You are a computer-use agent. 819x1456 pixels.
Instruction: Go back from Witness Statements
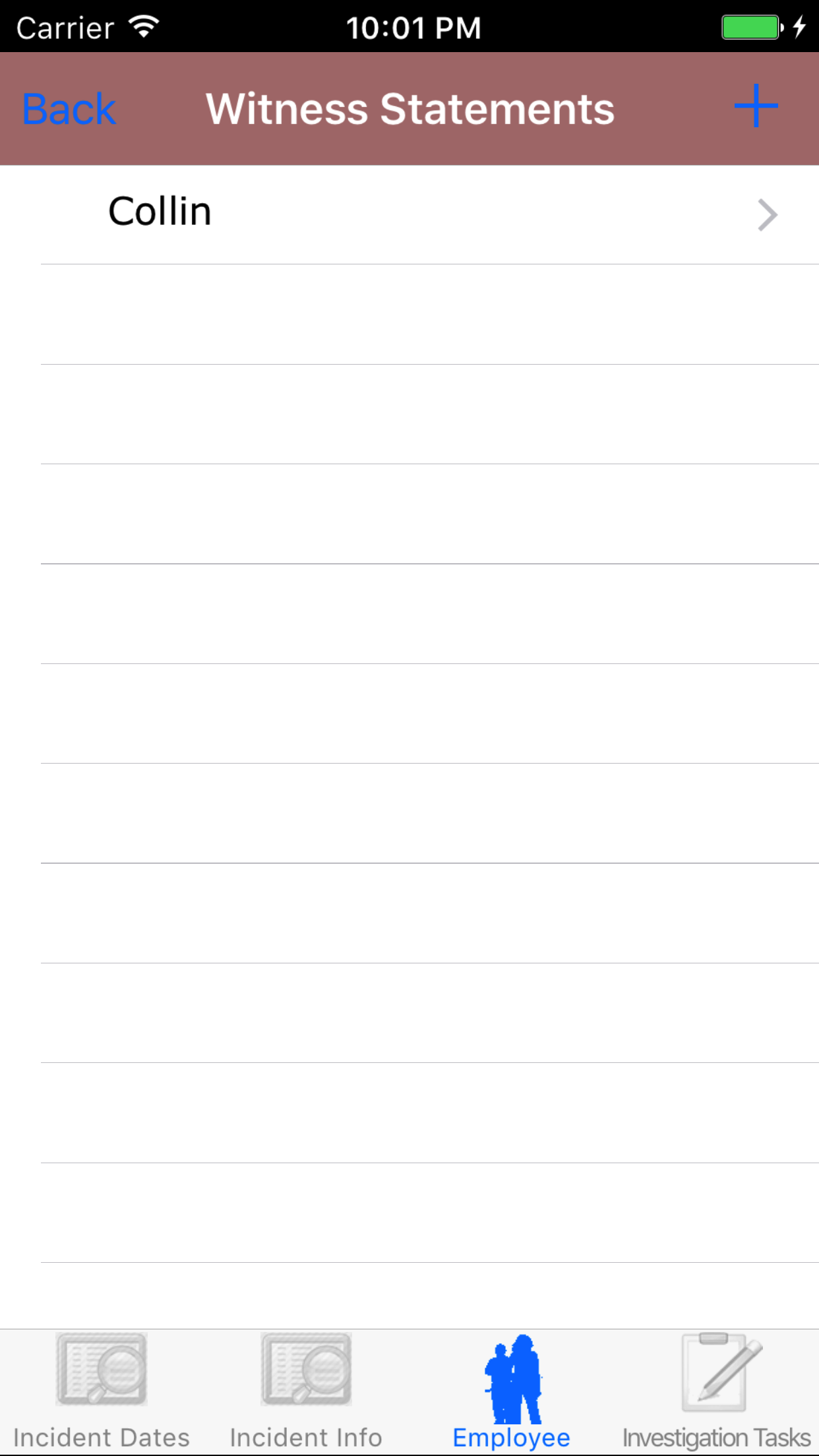tap(69, 109)
